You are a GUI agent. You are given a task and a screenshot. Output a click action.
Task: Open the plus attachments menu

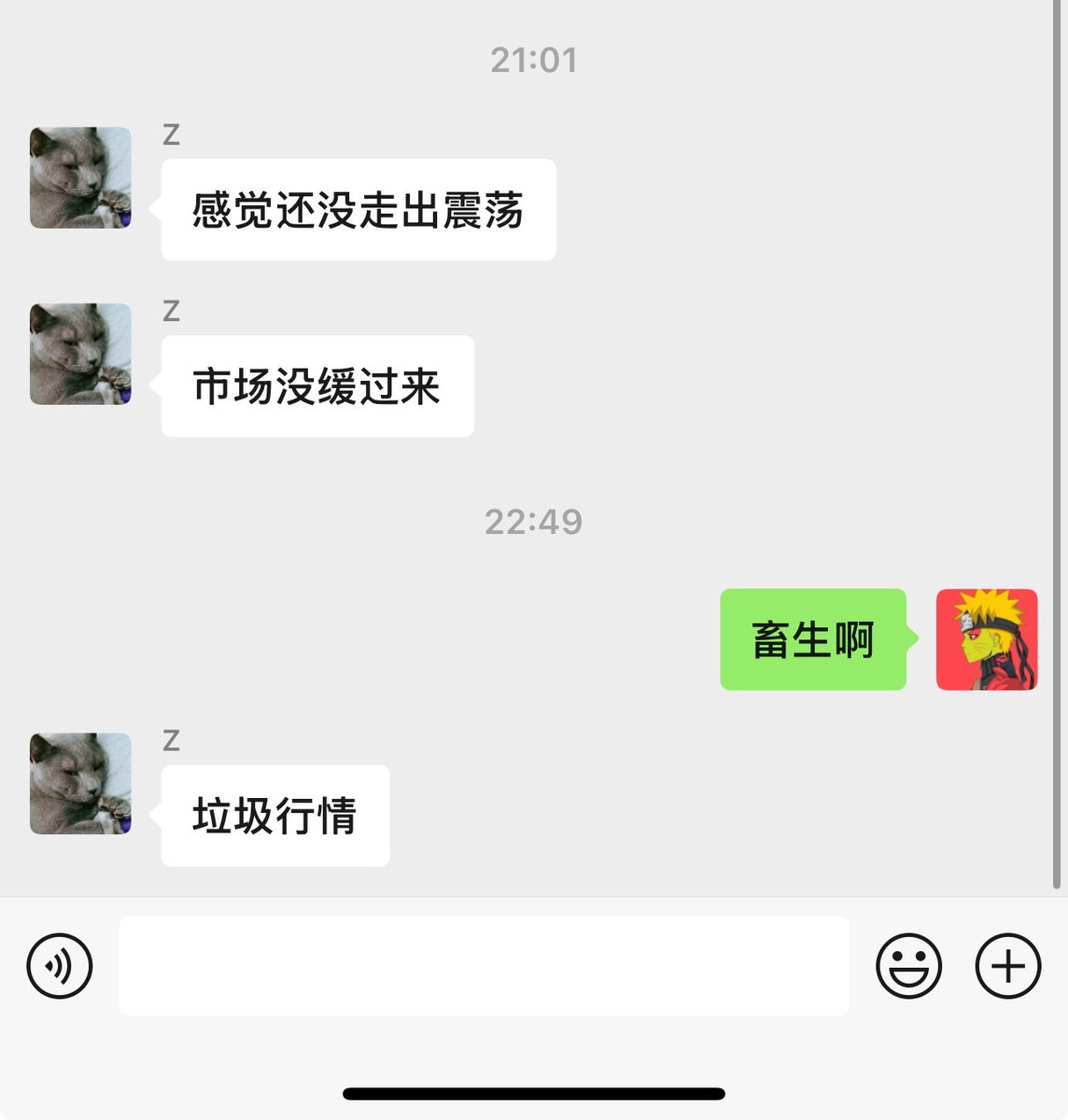pos(1007,966)
